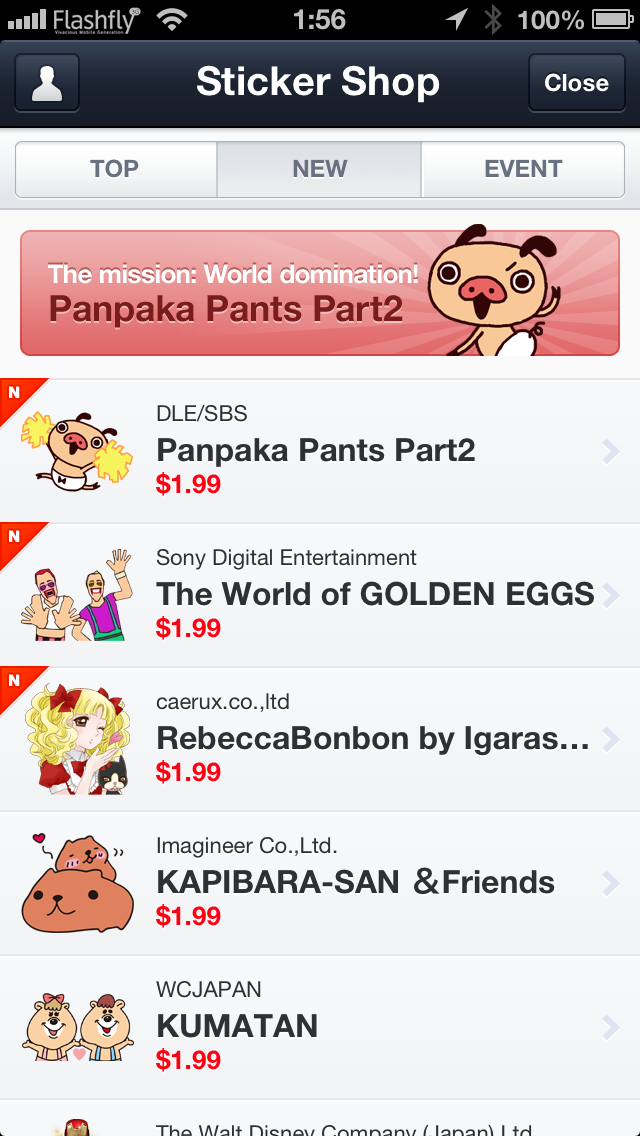Open the KUMATAN sticker pack

(320, 1027)
